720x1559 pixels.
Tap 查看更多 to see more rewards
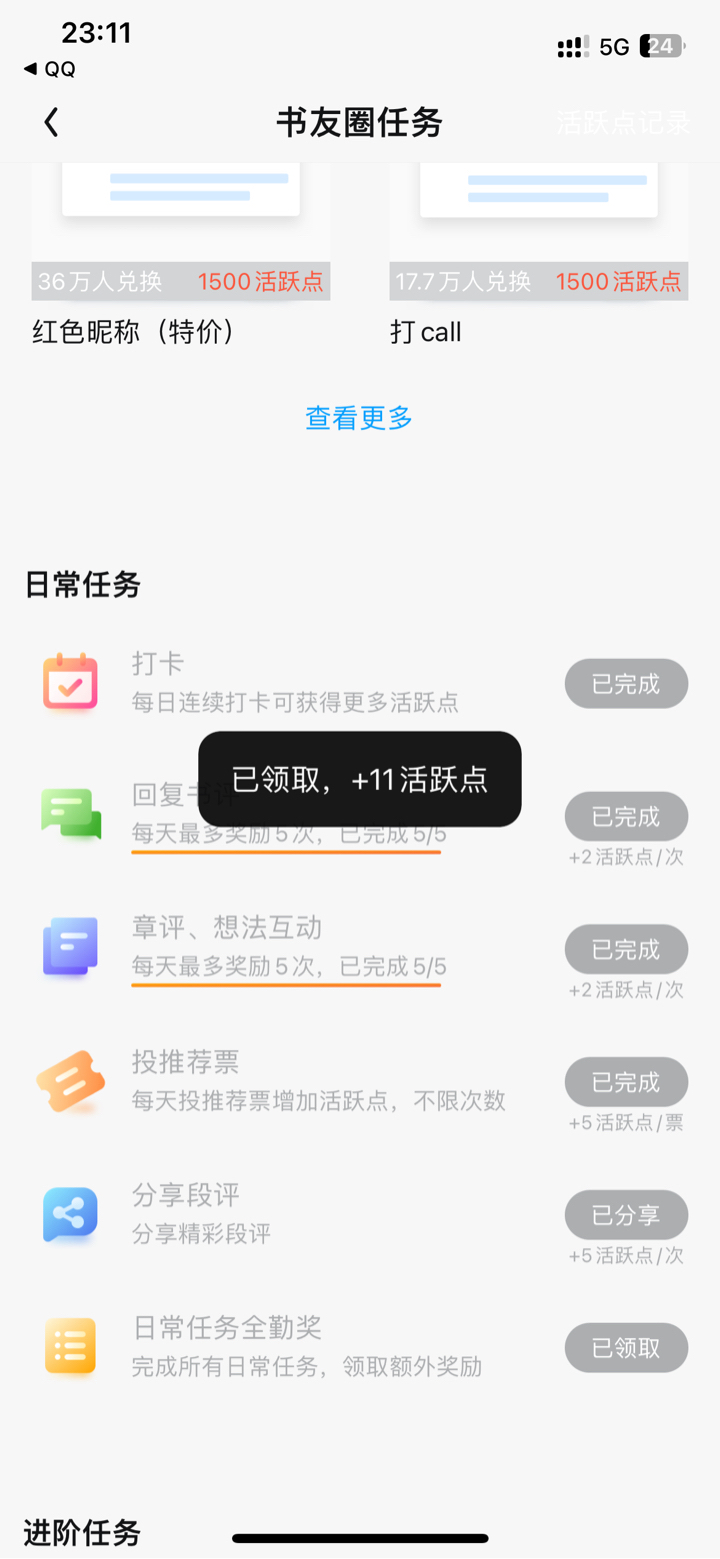359,417
